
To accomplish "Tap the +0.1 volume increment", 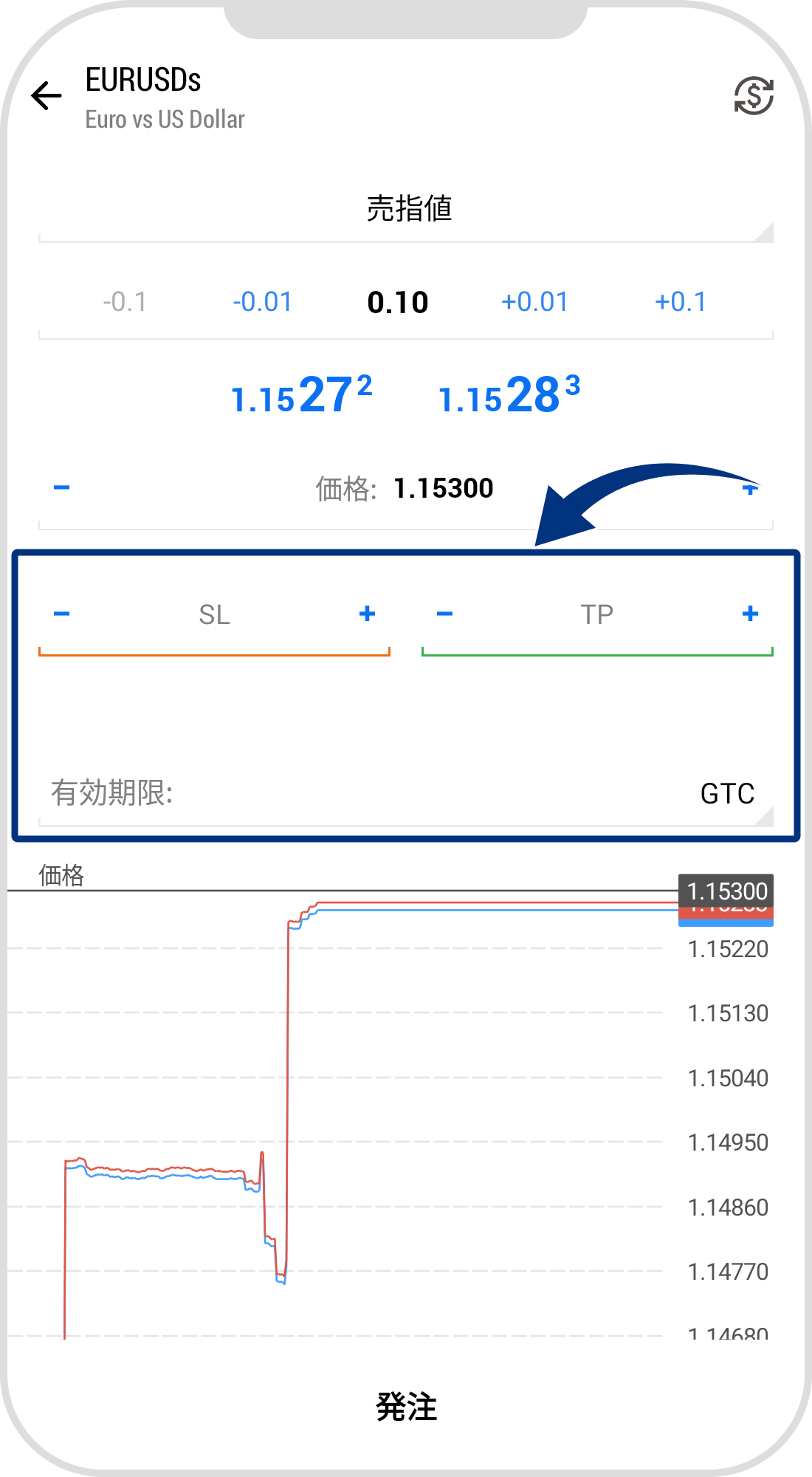I will click(x=681, y=301).
